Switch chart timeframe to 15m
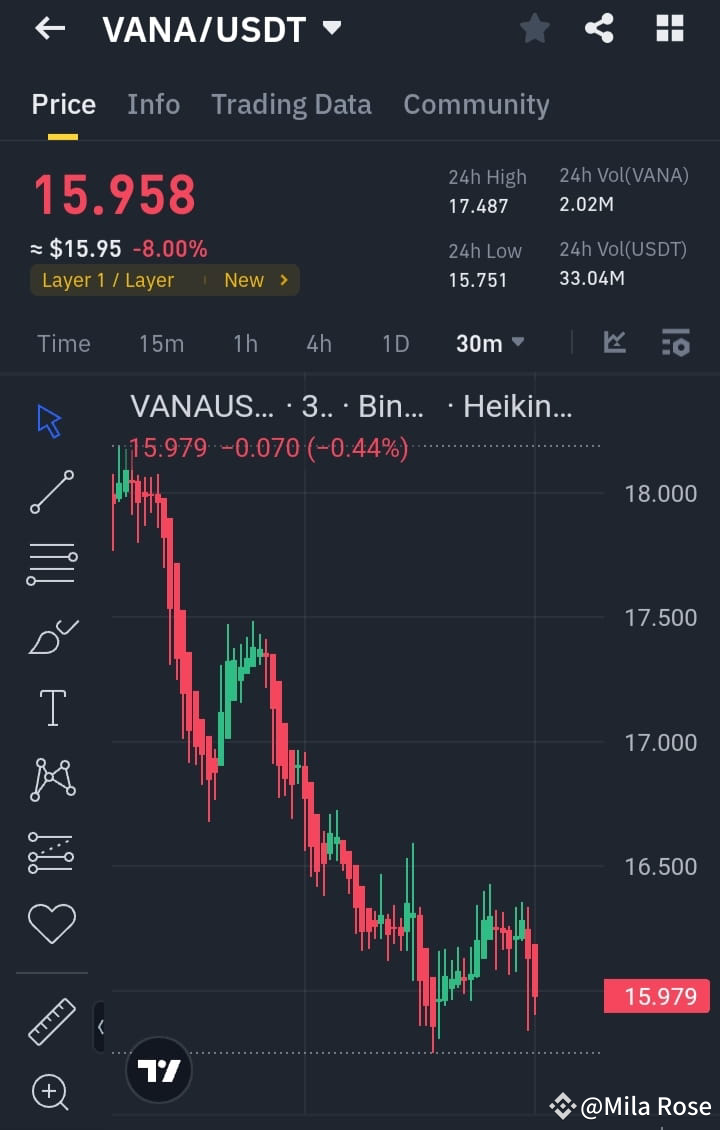The image size is (720, 1130). tap(161, 342)
